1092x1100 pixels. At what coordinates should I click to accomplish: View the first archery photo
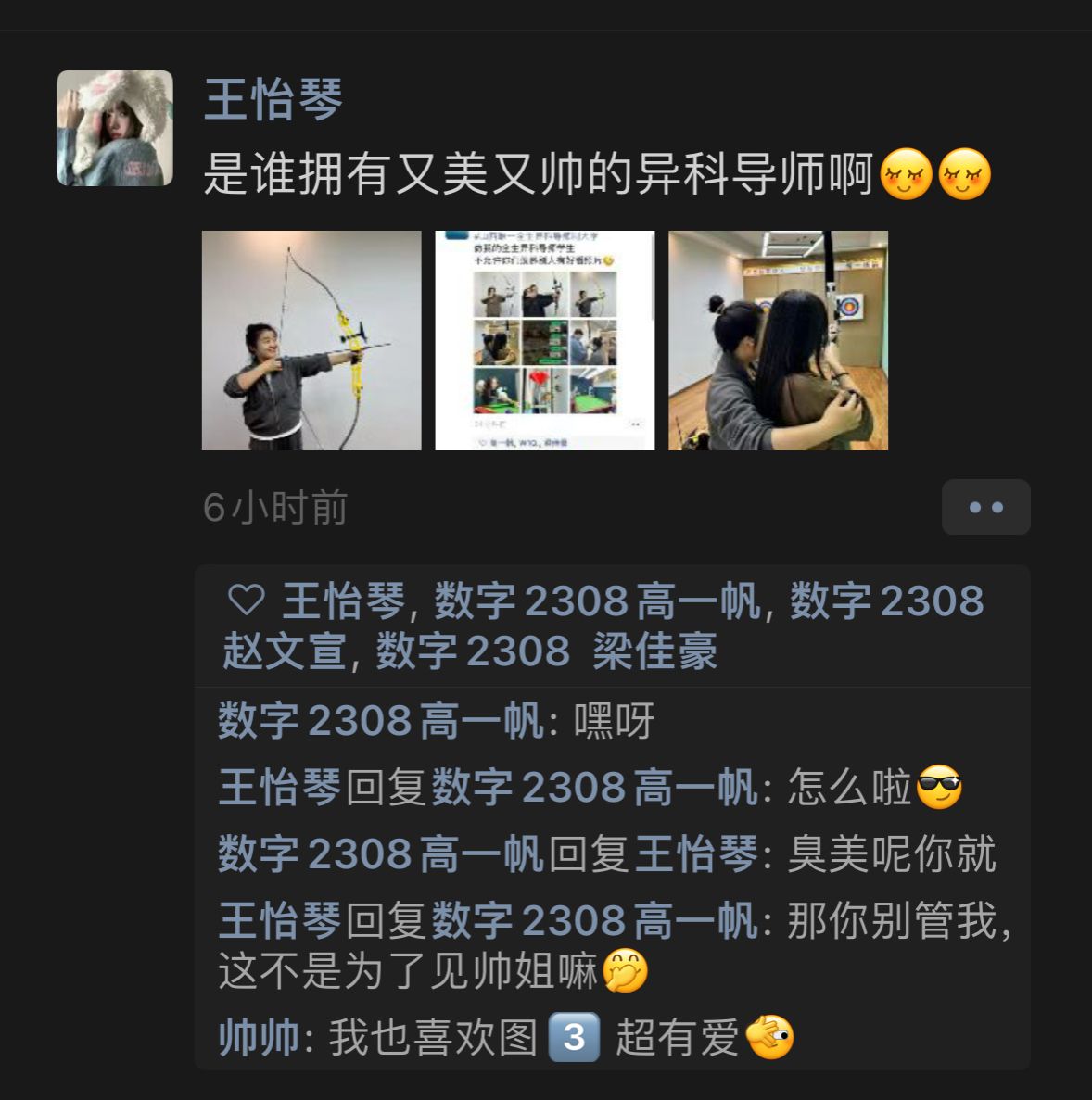point(311,340)
